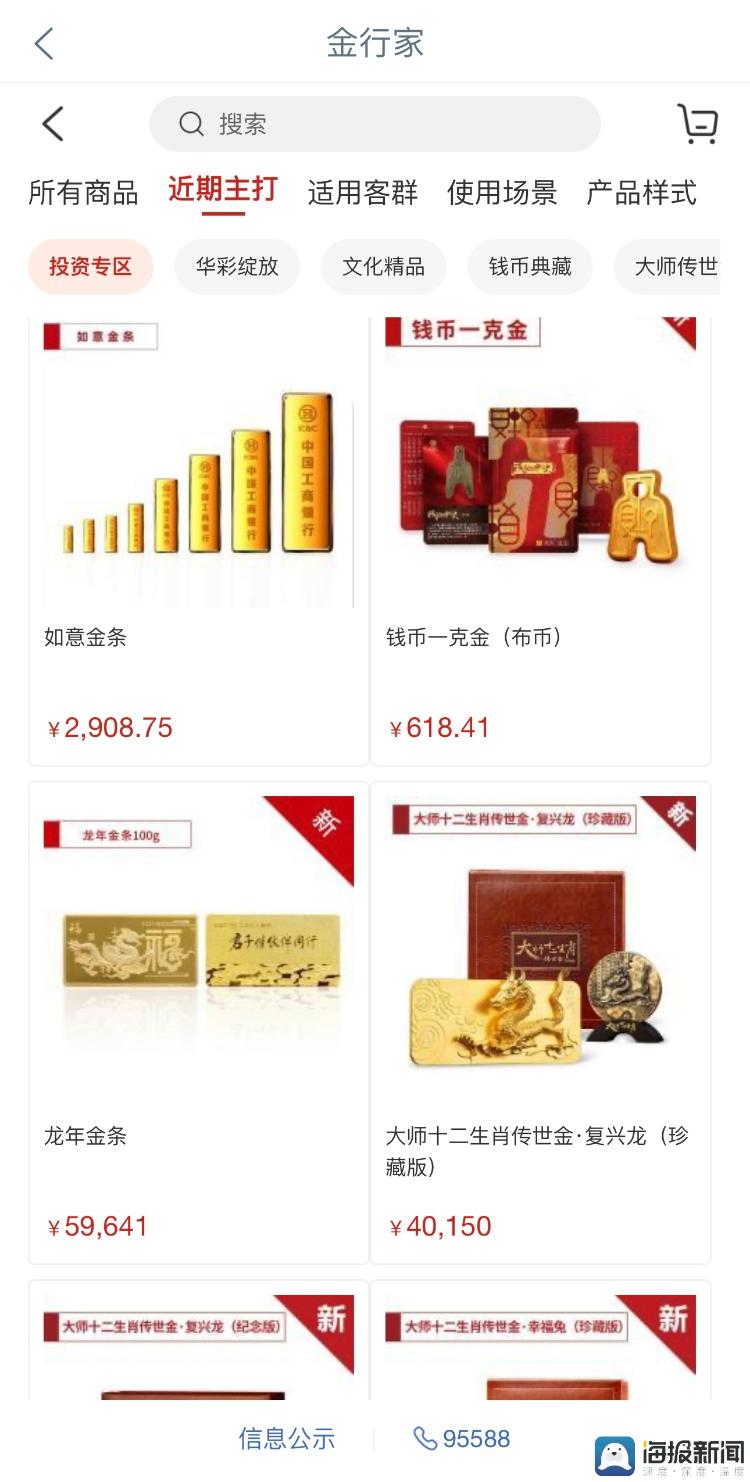Call the 95588 hotline
The height and width of the screenshot is (1482, 750).
pyautogui.click(x=462, y=1439)
